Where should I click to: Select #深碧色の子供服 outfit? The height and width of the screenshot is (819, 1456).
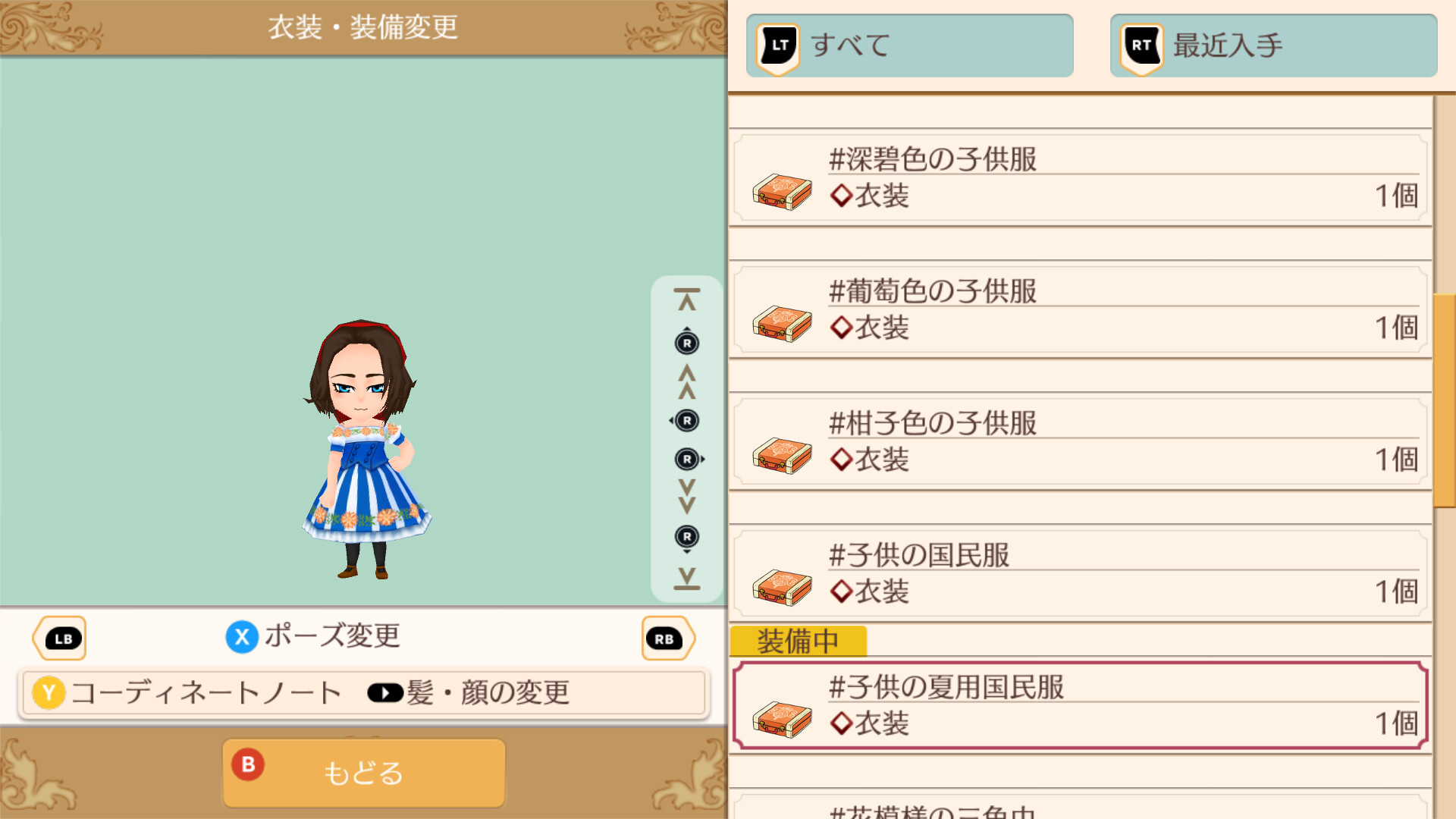click(x=1080, y=179)
